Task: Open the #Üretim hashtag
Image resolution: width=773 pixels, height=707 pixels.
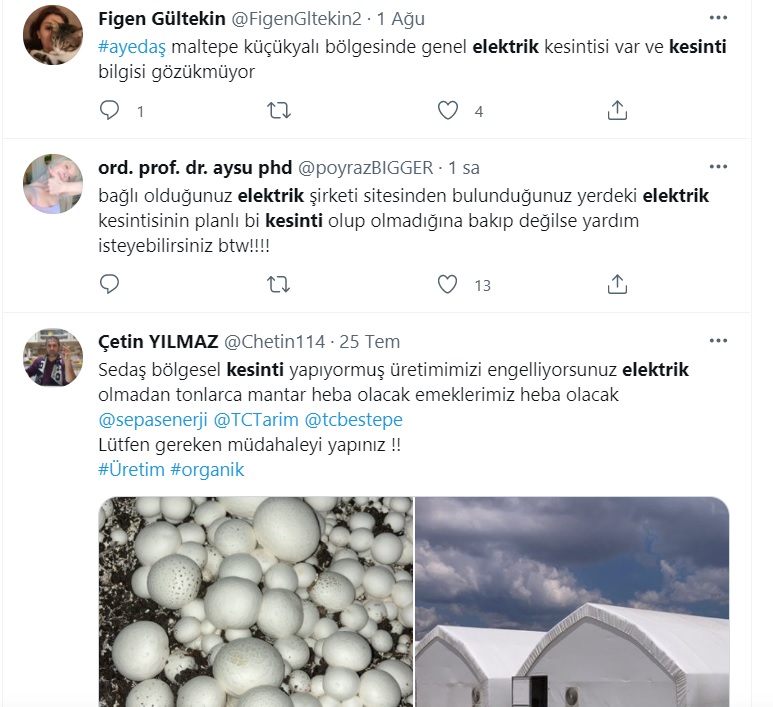Action: tap(130, 470)
